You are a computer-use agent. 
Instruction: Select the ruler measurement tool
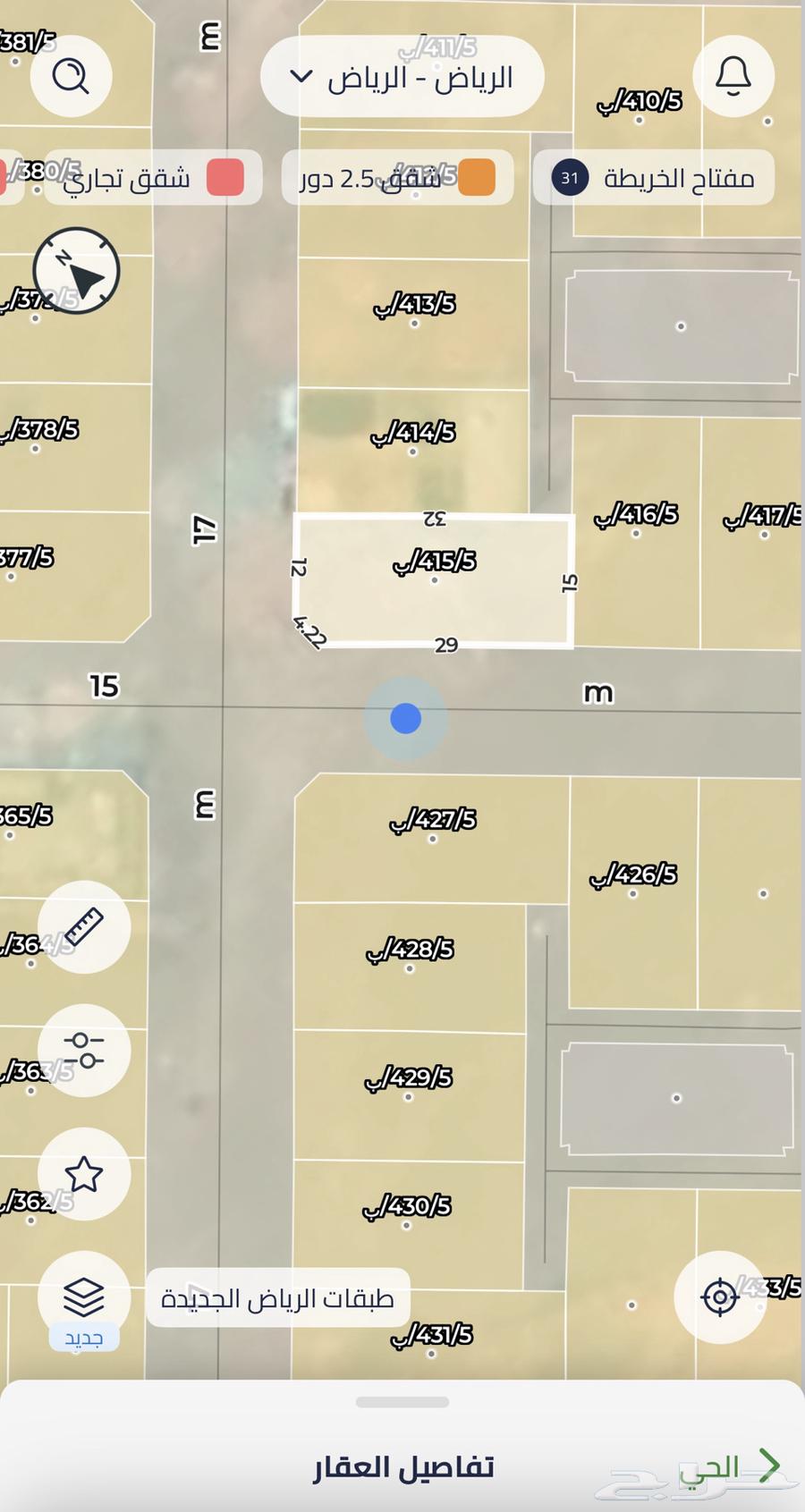[x=85, y=927]
